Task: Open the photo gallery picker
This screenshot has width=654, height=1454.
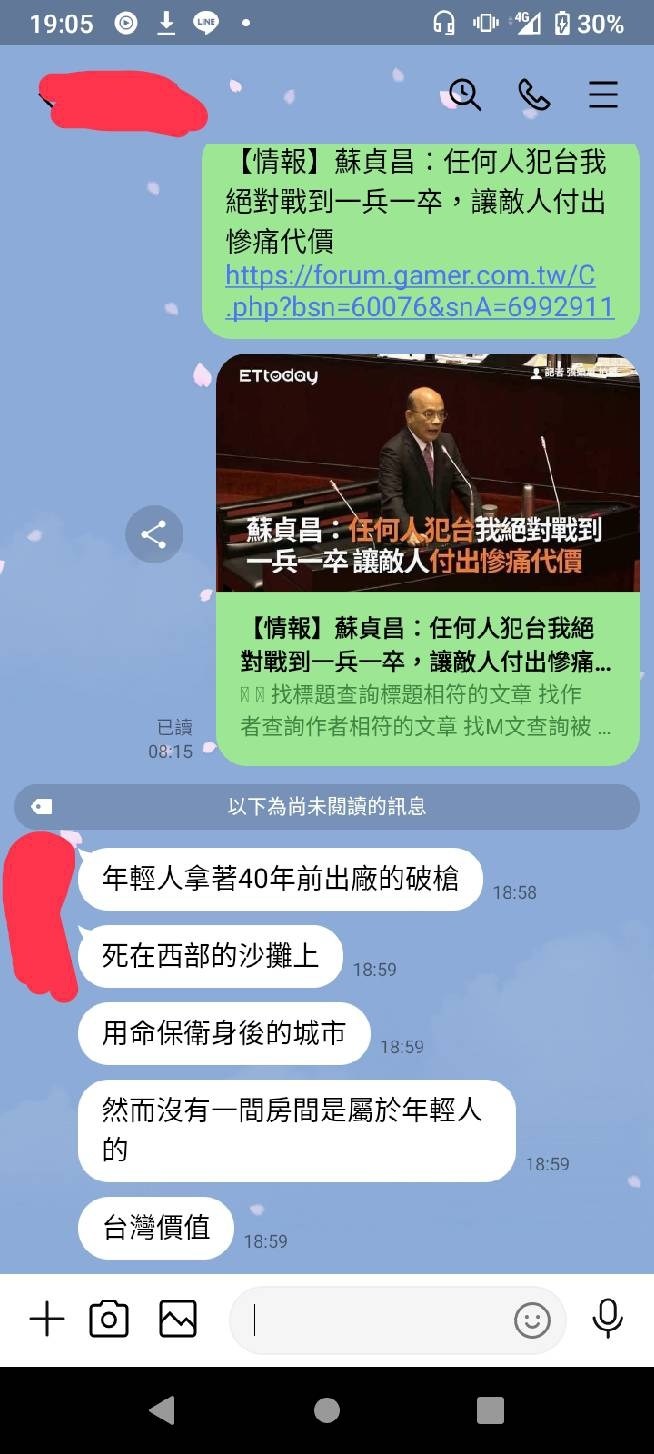Action: pyautogui.click(x=178, y=1320)
